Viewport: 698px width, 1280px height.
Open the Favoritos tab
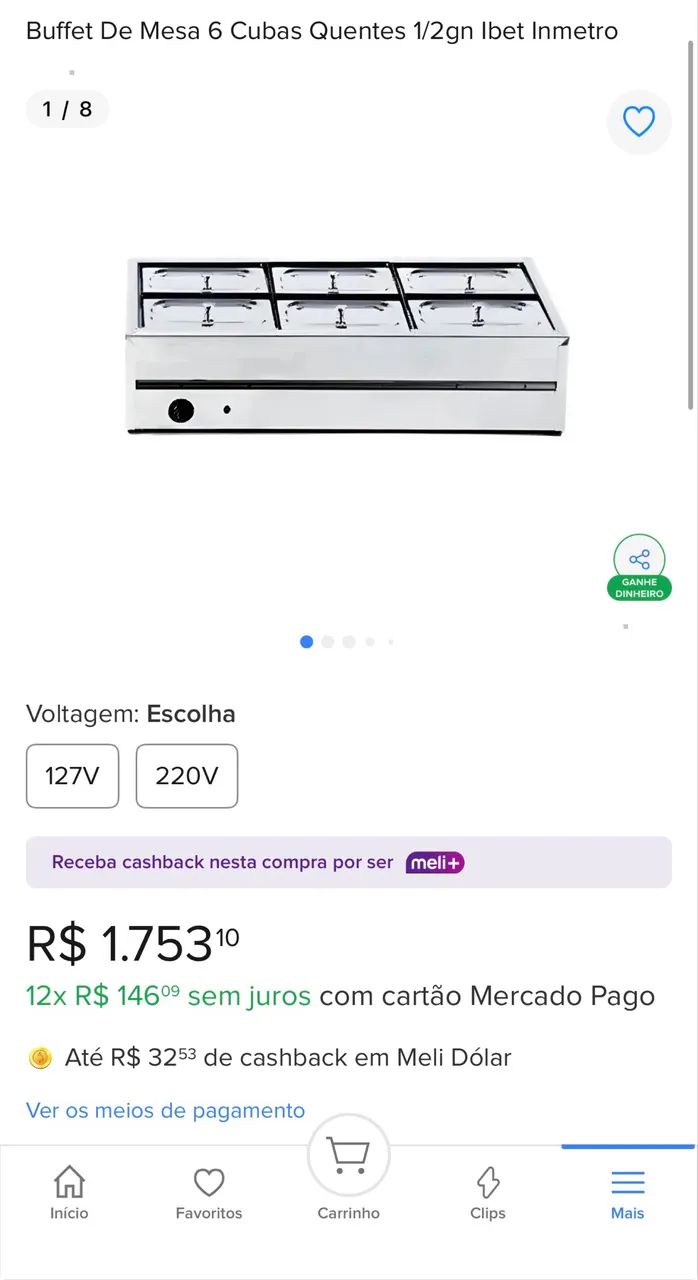[x=209, y=1194]
